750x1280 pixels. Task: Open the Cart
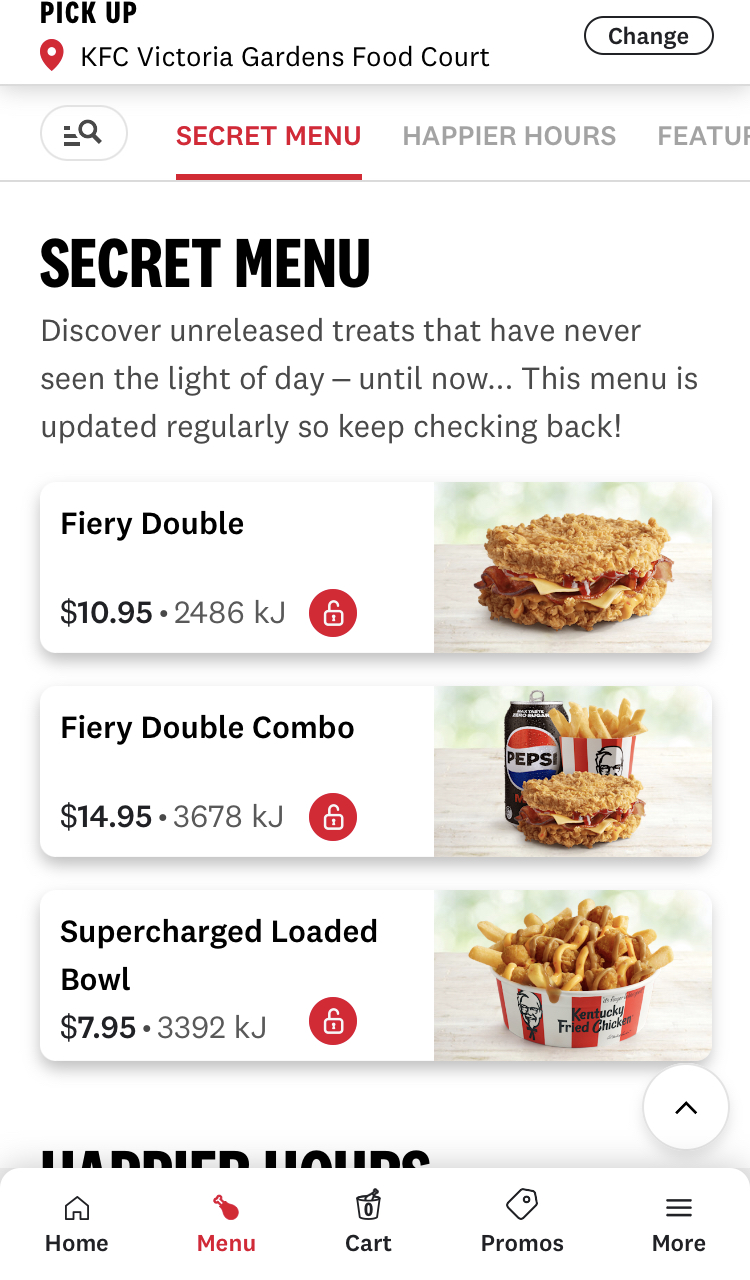pos(368,1224)
